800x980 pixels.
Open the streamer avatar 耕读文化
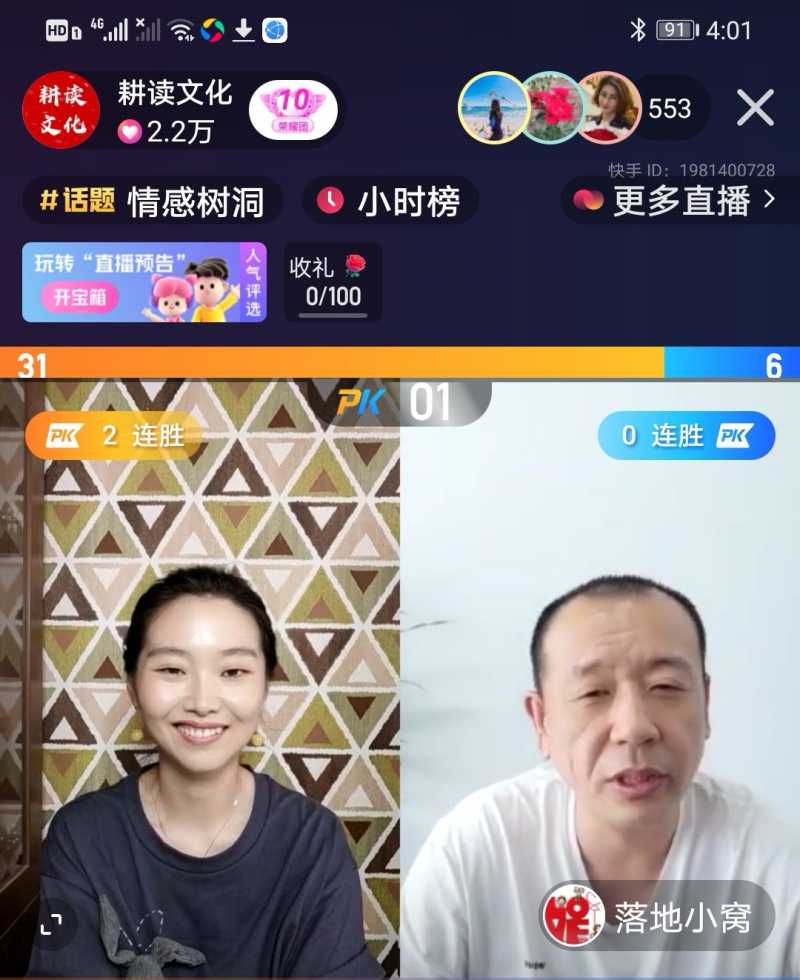coord(59,109)
